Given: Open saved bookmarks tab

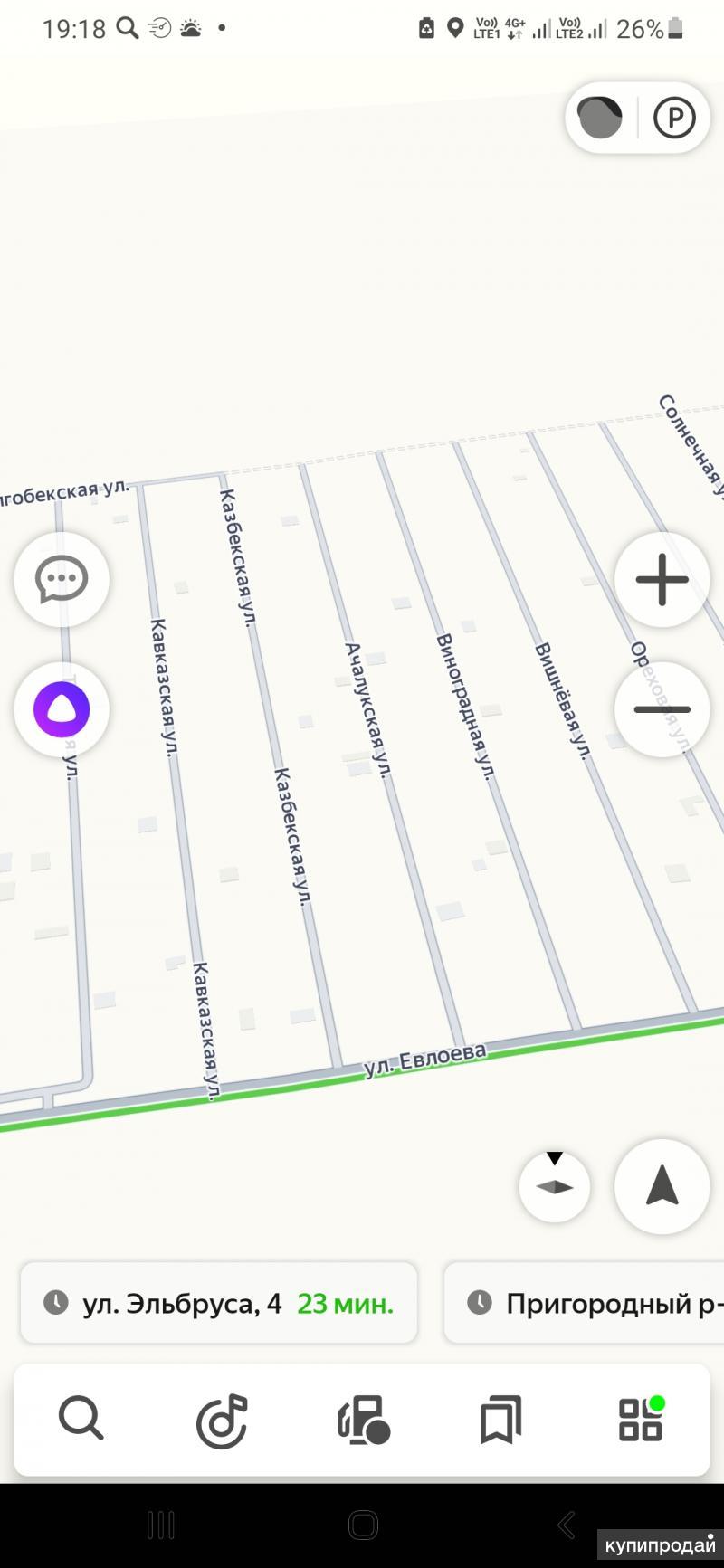Looking at the screenshot, I should point(500,1421).
